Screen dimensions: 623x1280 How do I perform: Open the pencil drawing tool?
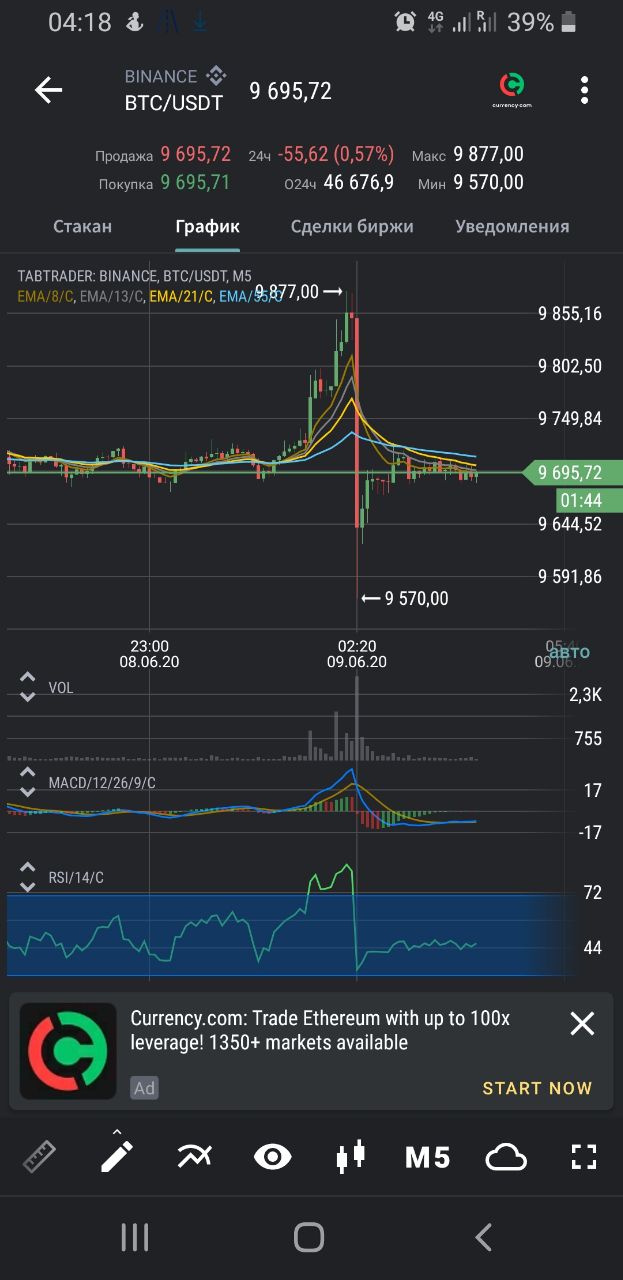pyautogui.click(x=117, y=1155)
